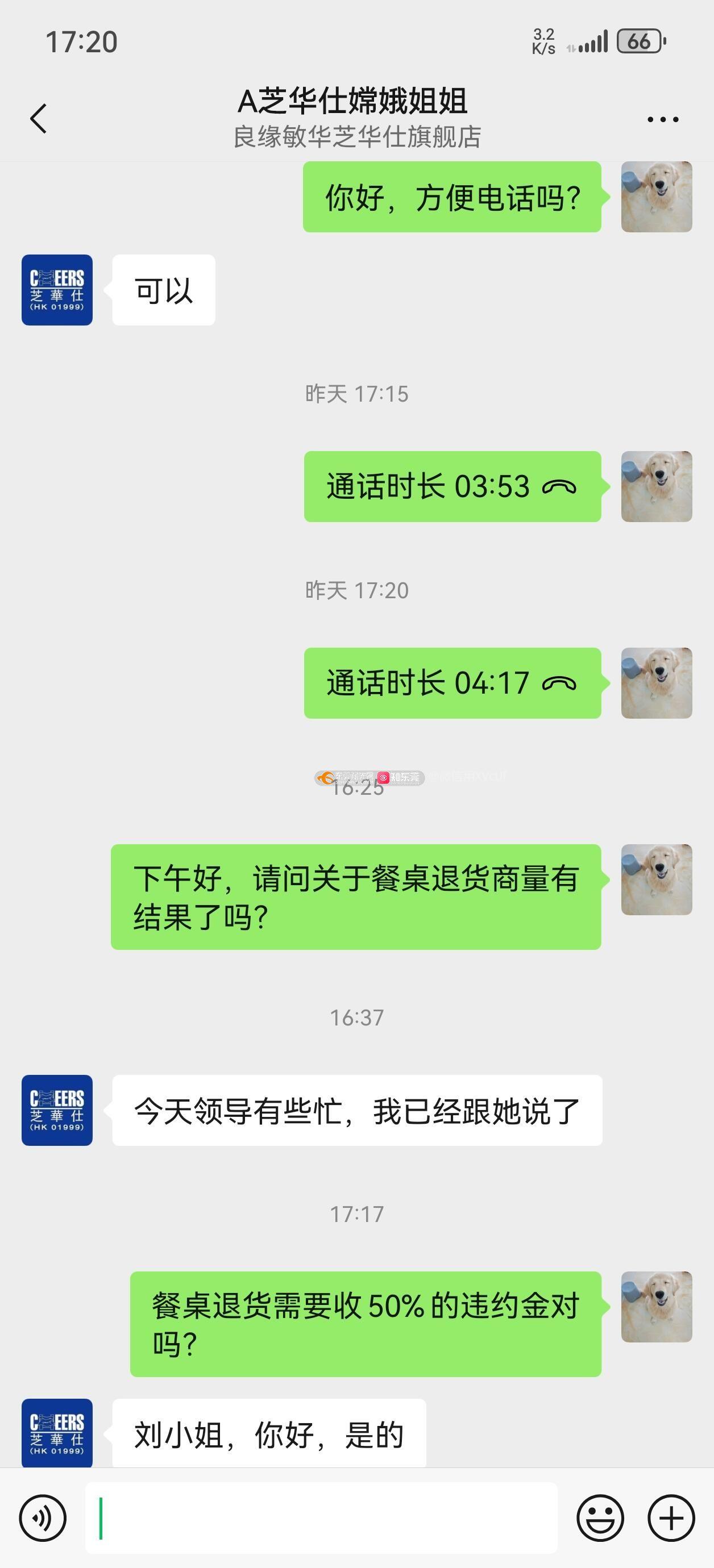Open the plus attachments panel
This screenshot has height=1568, width=714.
(671, 1518)
